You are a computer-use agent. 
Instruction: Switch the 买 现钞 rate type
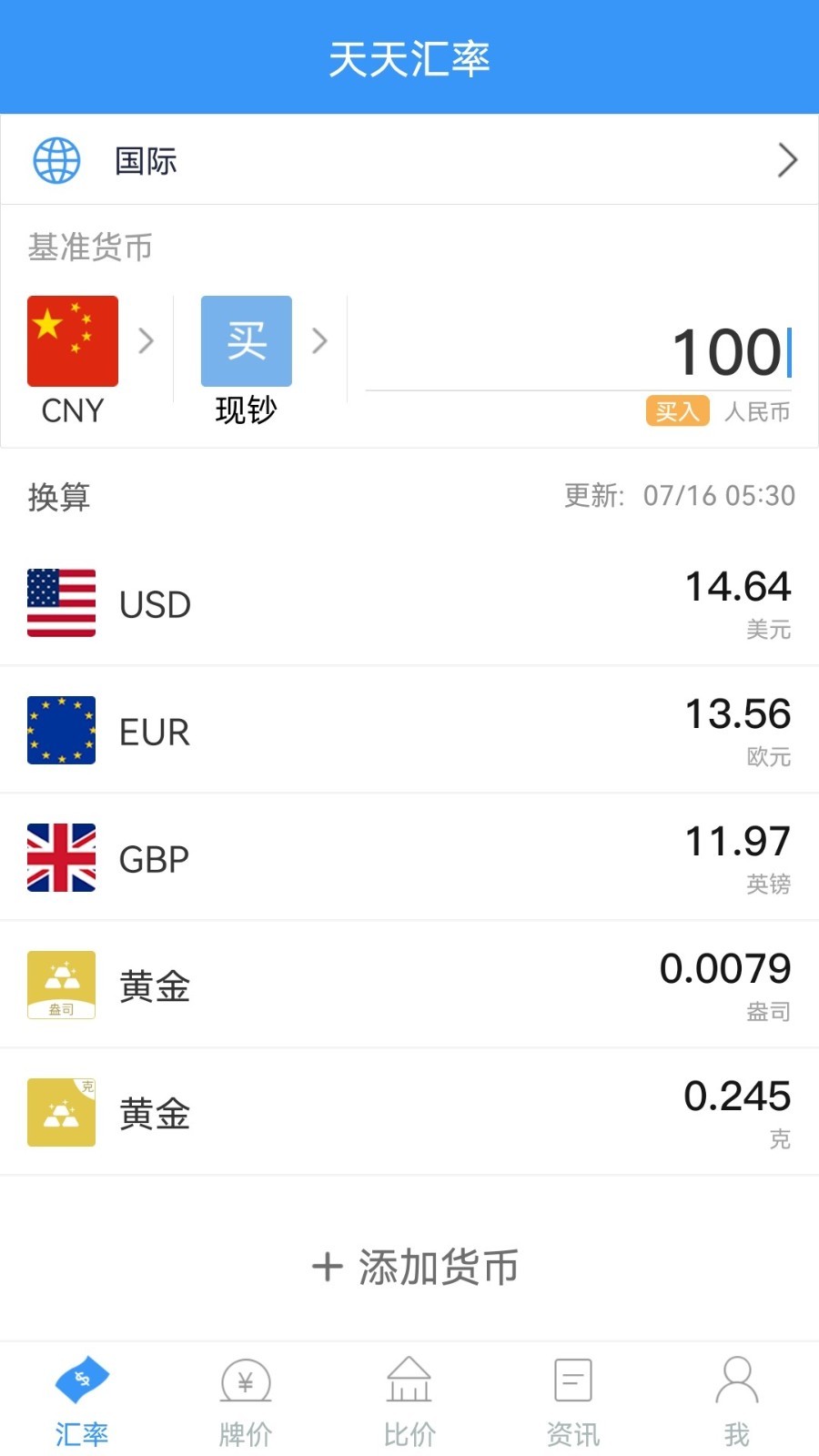[262, 361]
